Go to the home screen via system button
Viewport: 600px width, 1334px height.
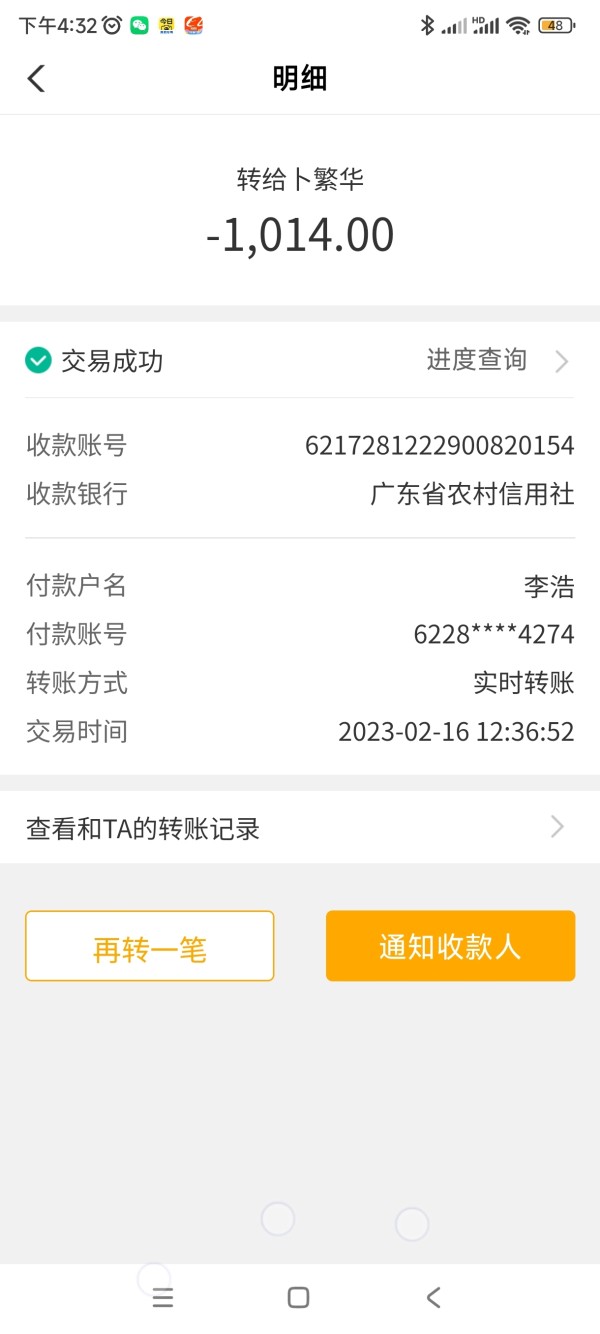[298, 1297]
